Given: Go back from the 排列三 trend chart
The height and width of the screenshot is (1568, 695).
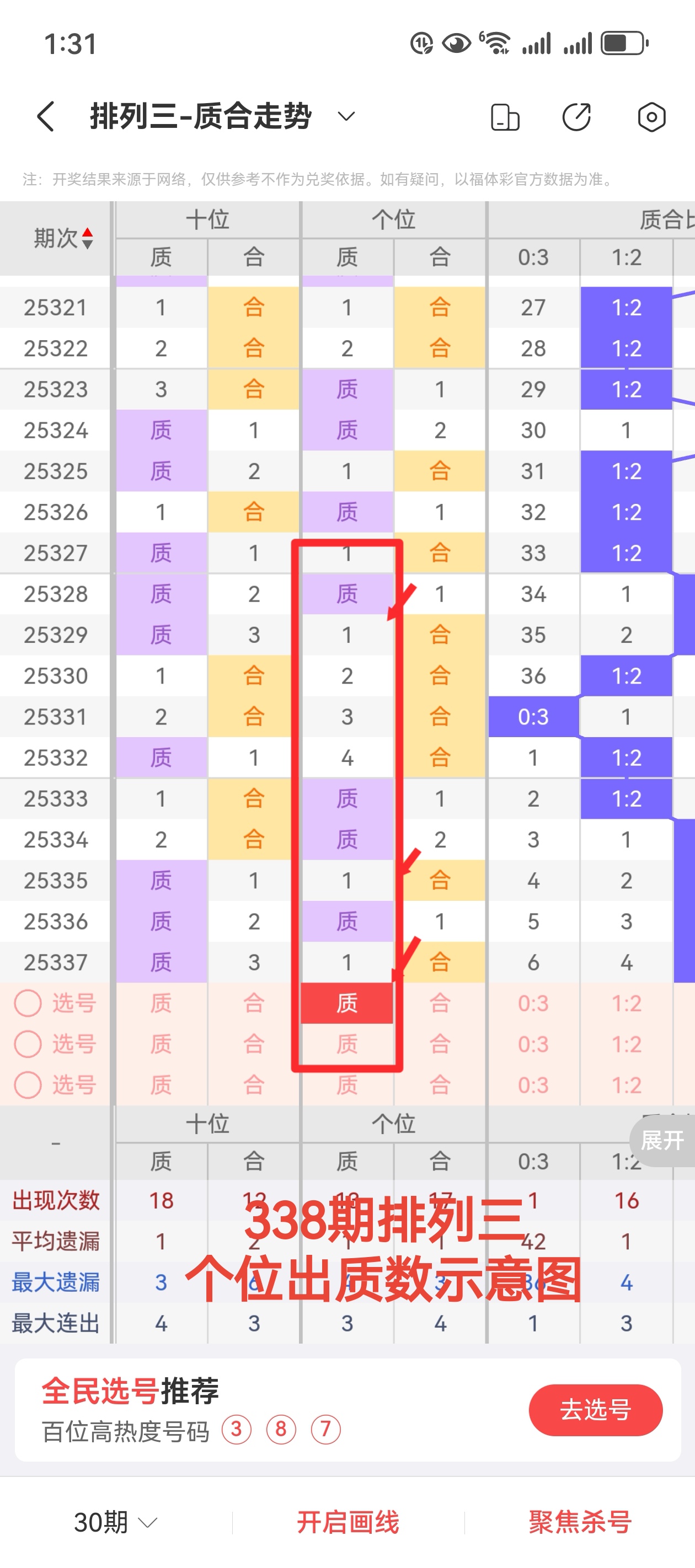Looking at the screenshot, I should tap(46, 116).
